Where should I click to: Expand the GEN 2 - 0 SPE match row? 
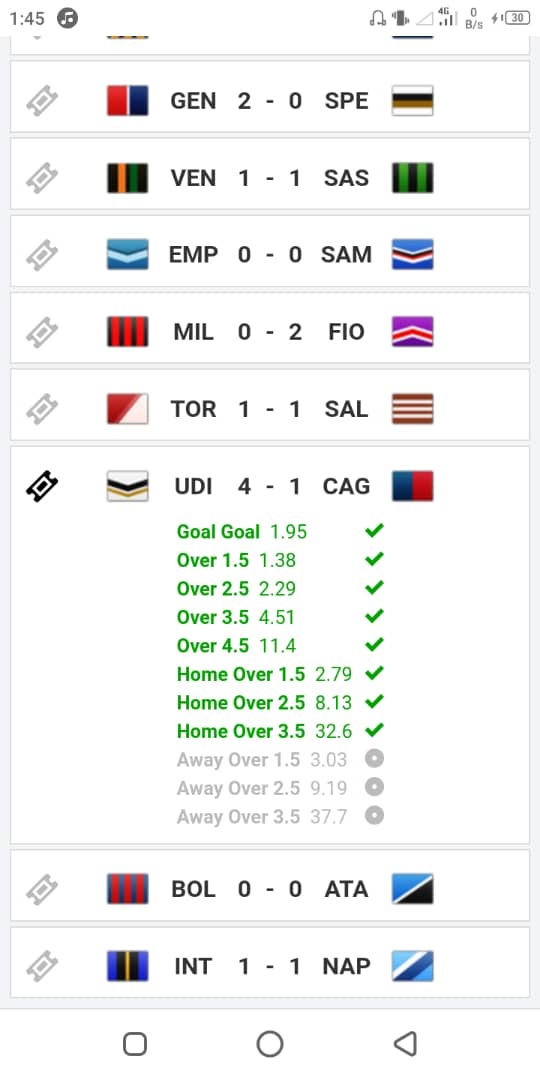270,101
